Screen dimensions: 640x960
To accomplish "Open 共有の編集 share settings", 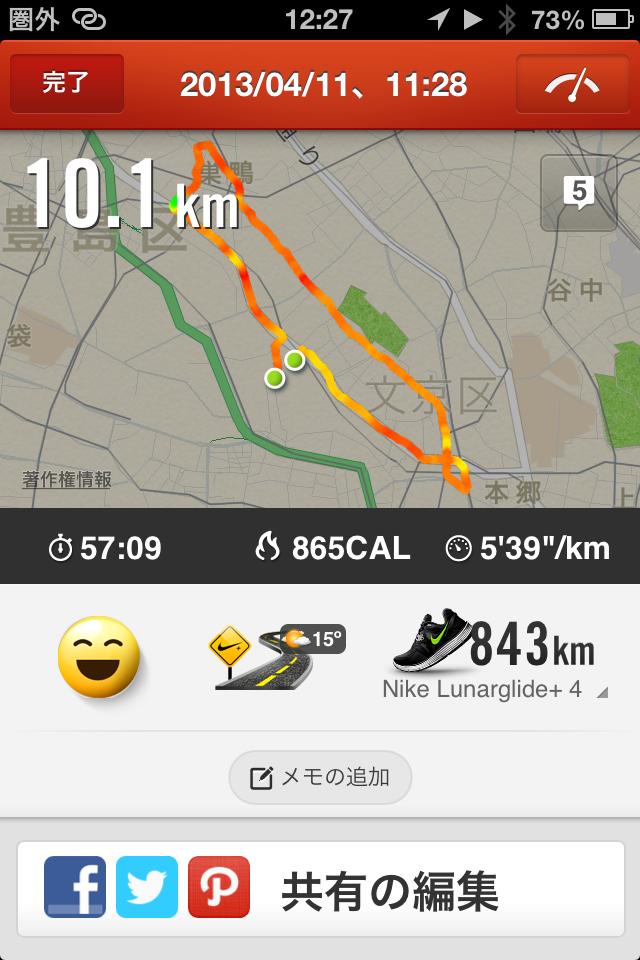I will [x=320, y=889].
